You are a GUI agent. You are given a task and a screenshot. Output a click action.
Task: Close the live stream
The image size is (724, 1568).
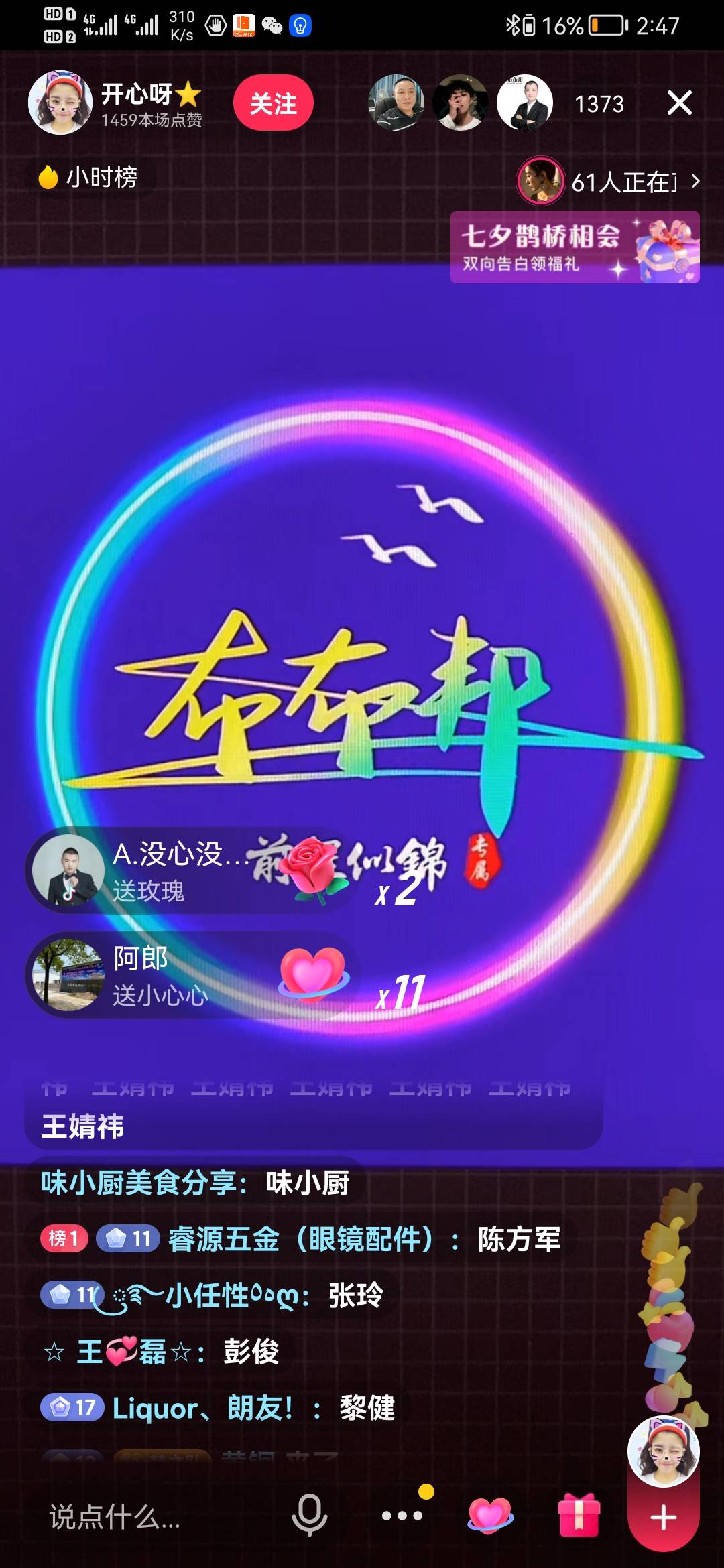(679, 103)
